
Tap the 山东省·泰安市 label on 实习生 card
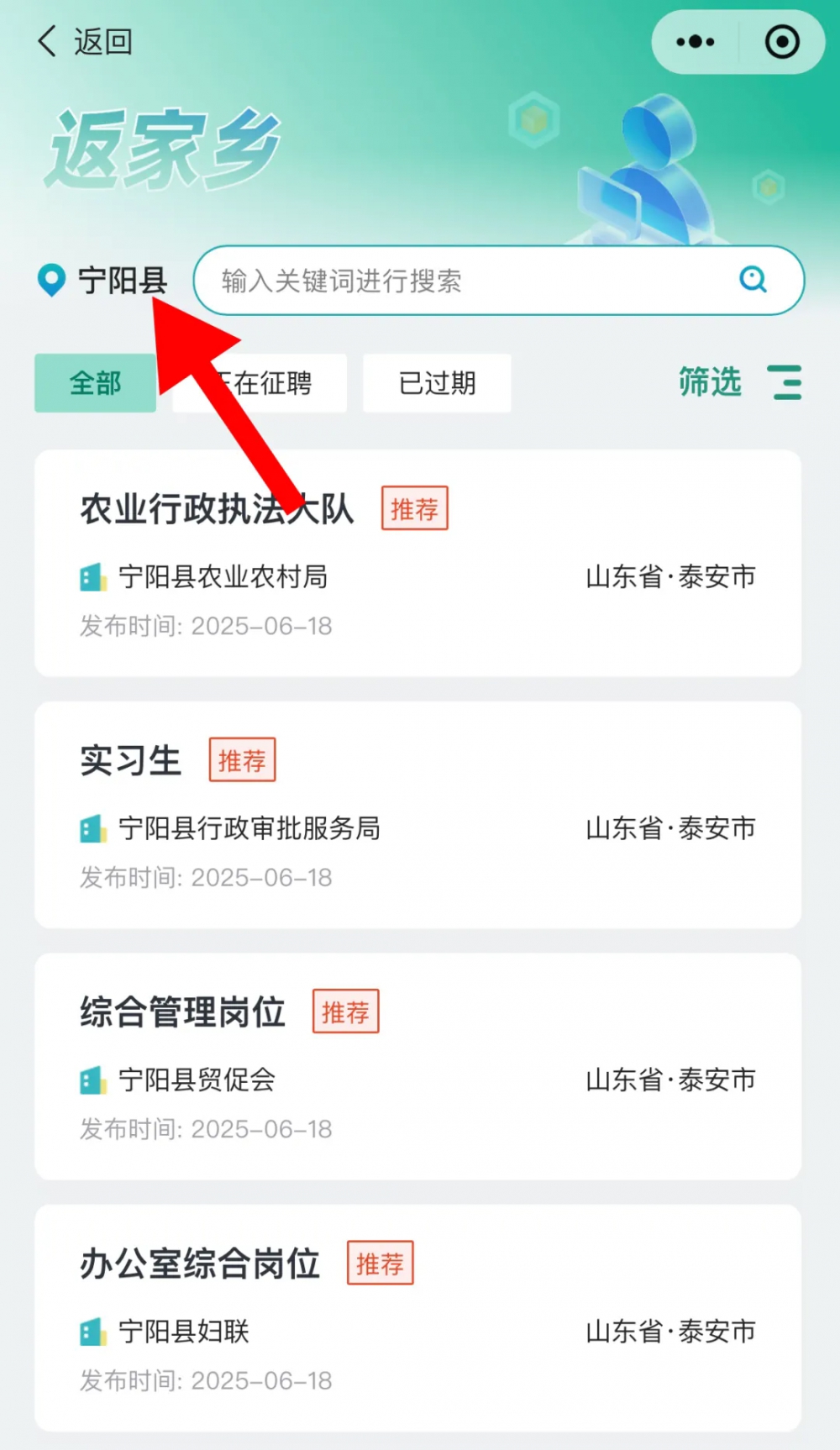pos(670,828)
